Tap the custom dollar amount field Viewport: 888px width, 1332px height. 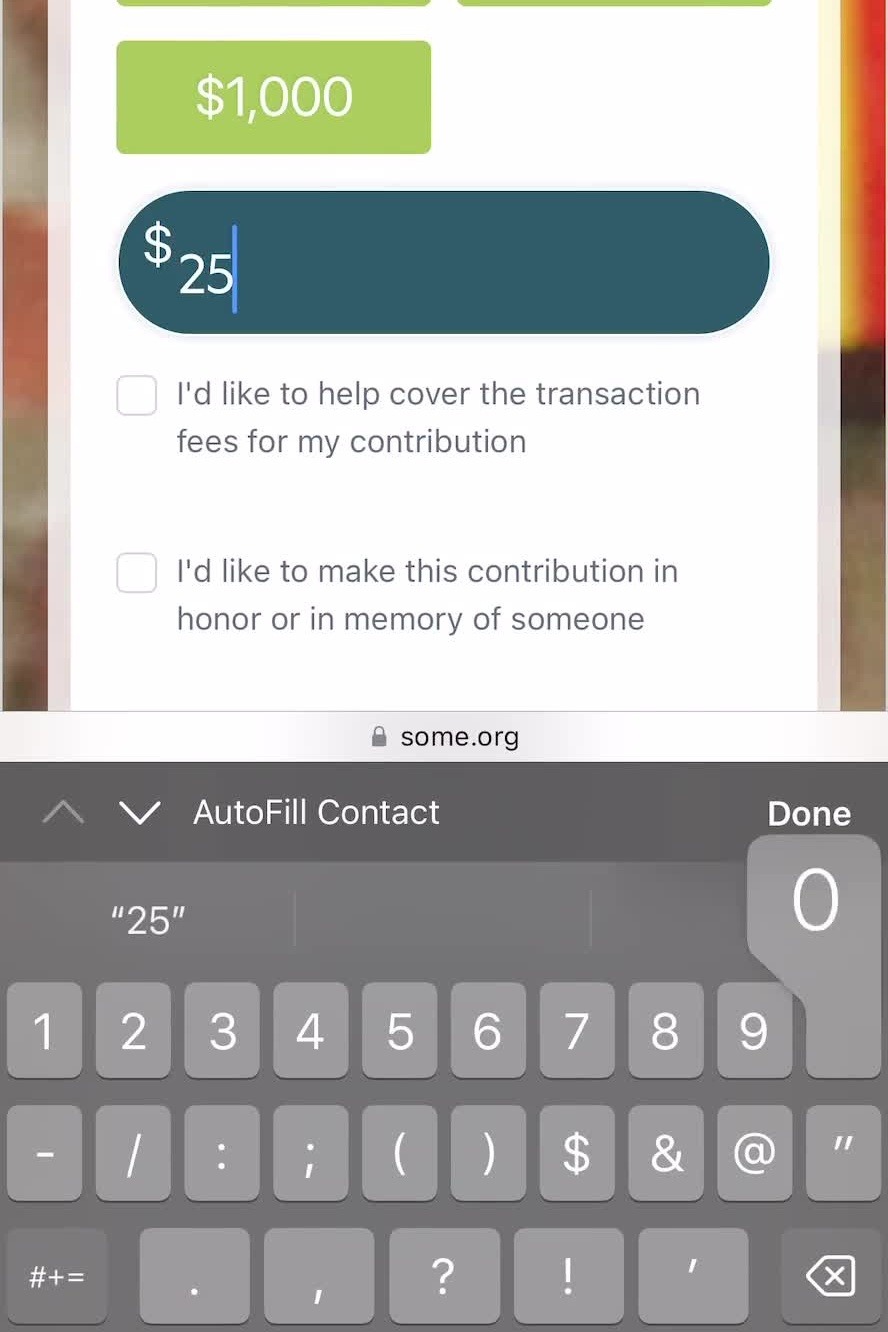point(444,263)
